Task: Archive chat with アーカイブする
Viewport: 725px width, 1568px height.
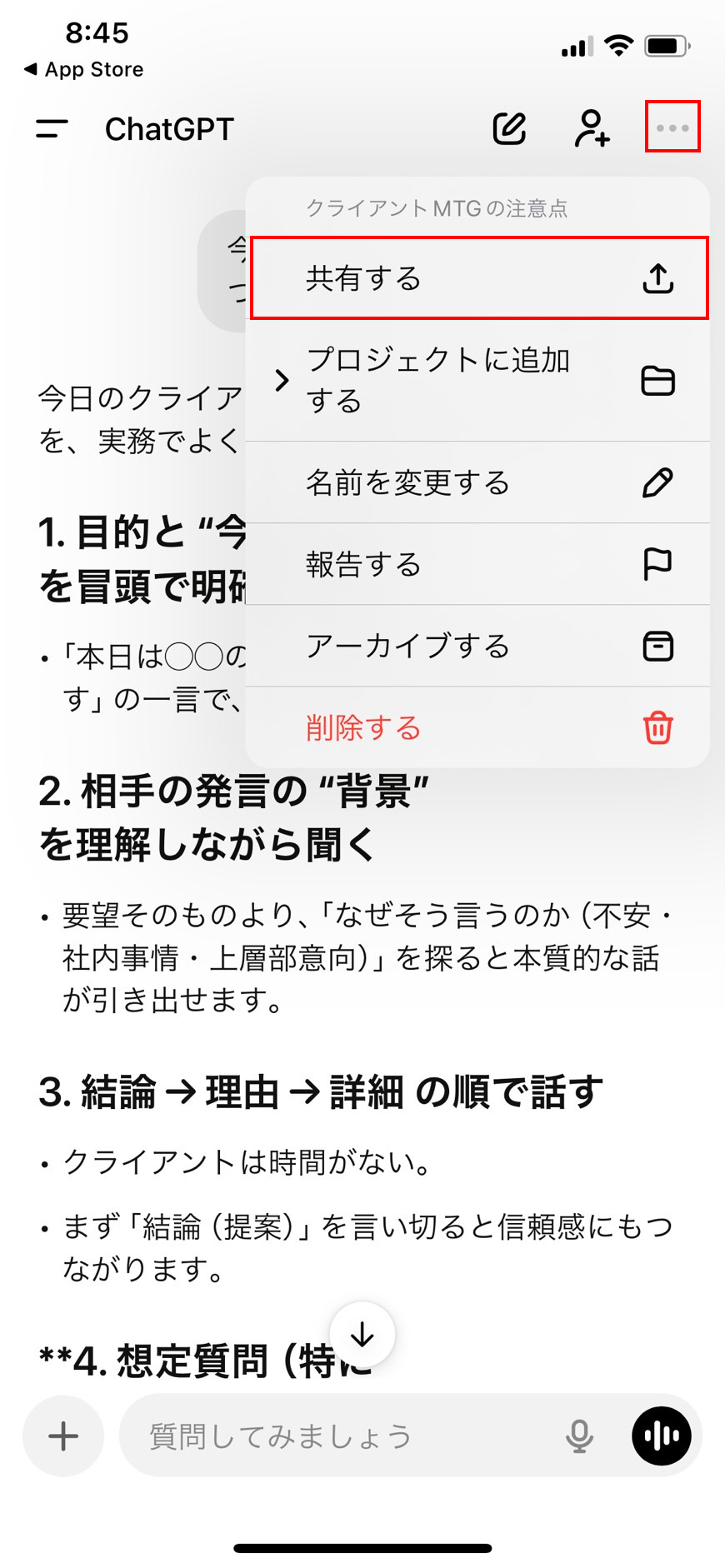Action: (x=479, y=646)
